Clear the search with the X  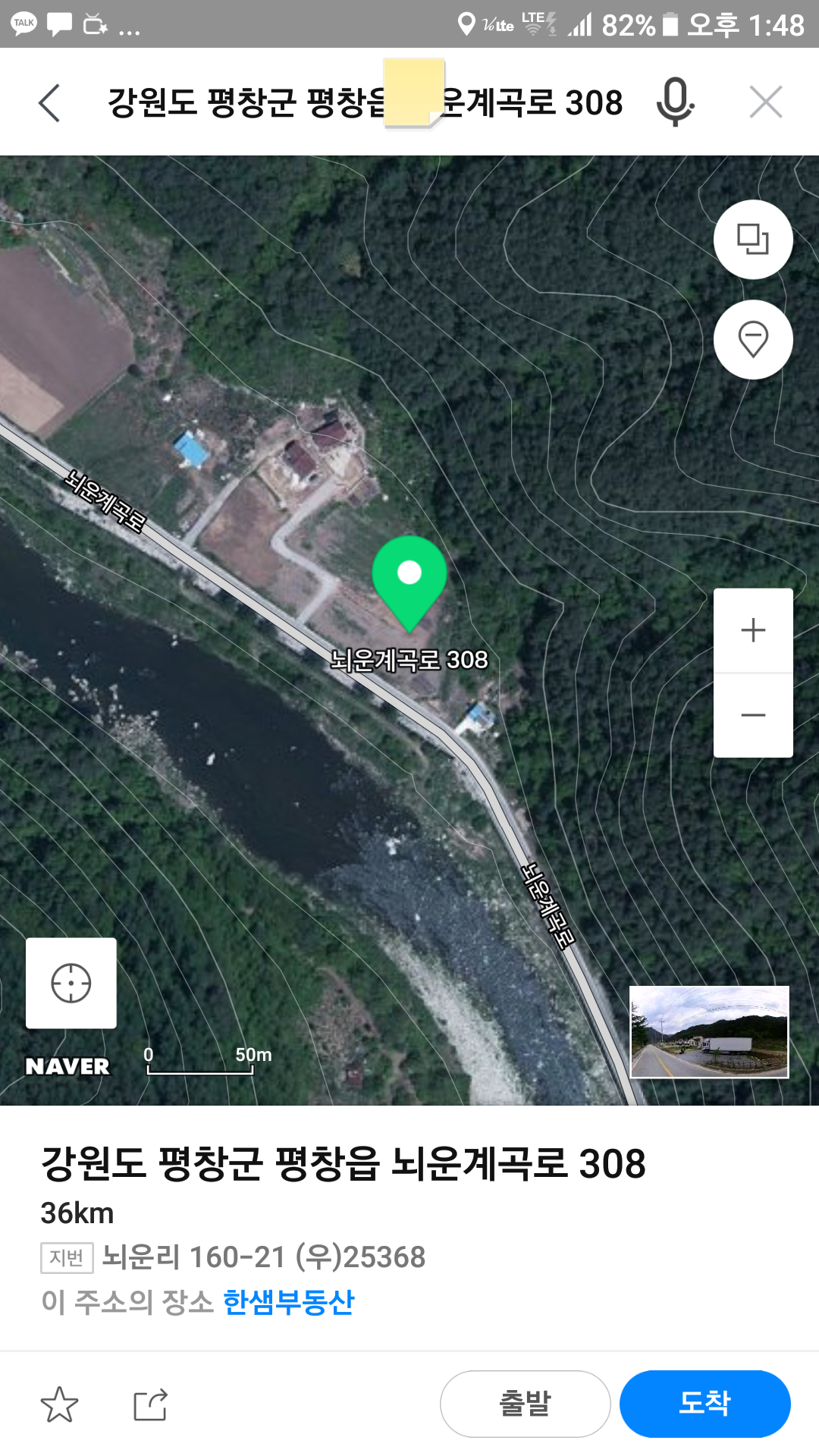(765, 102)
